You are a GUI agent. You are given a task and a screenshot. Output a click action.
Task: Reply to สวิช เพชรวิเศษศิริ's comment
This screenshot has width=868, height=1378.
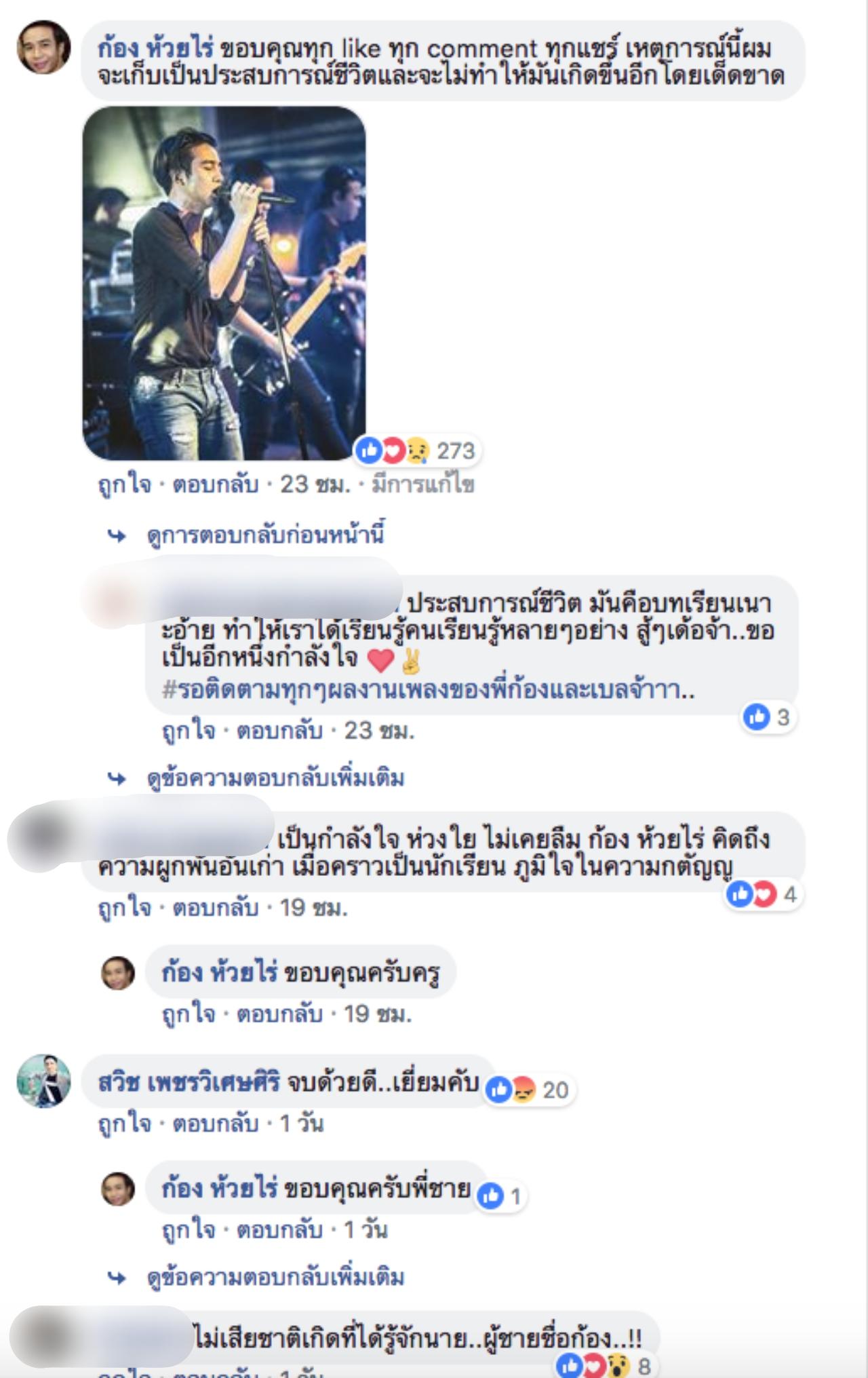(x=215, y=1124)
